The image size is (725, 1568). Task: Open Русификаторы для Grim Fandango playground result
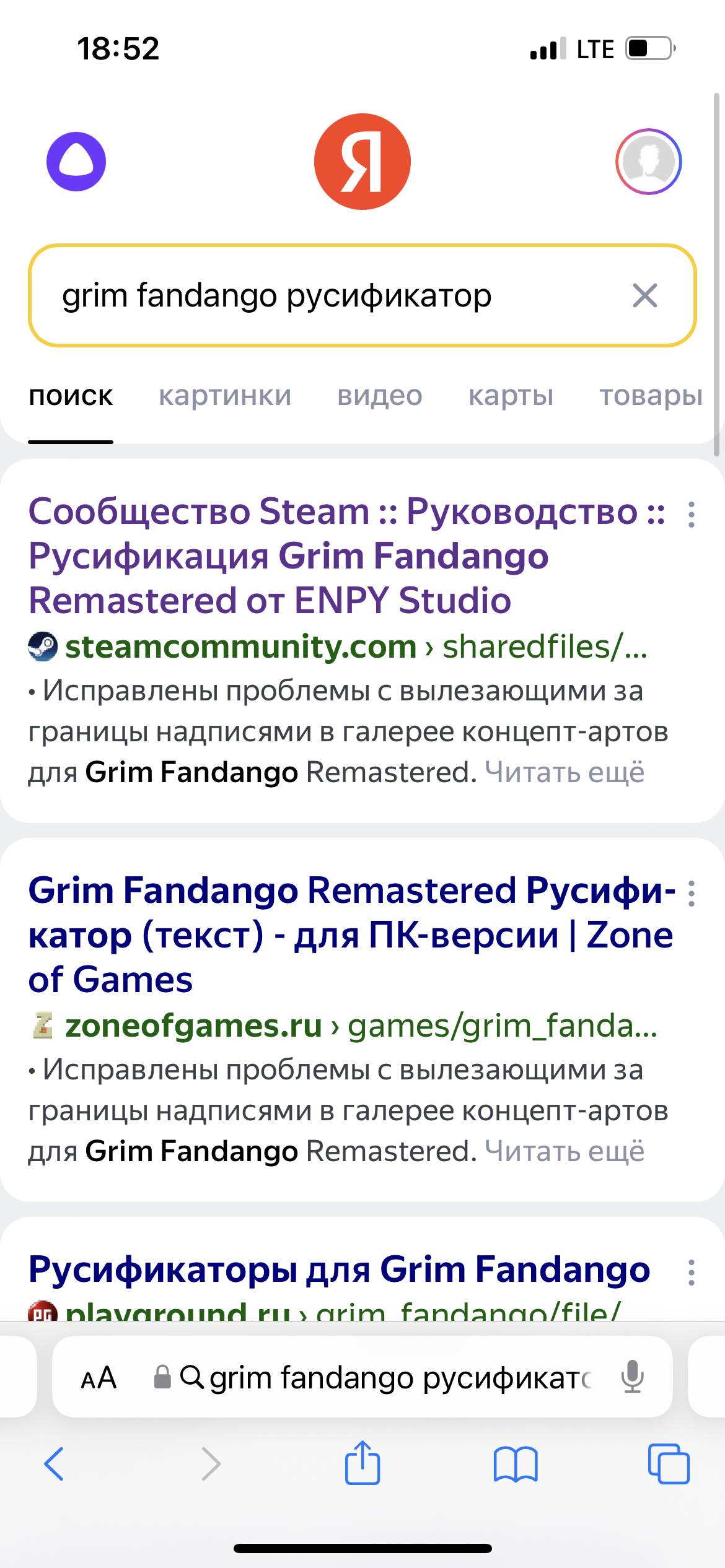[x=339, y=1270]
